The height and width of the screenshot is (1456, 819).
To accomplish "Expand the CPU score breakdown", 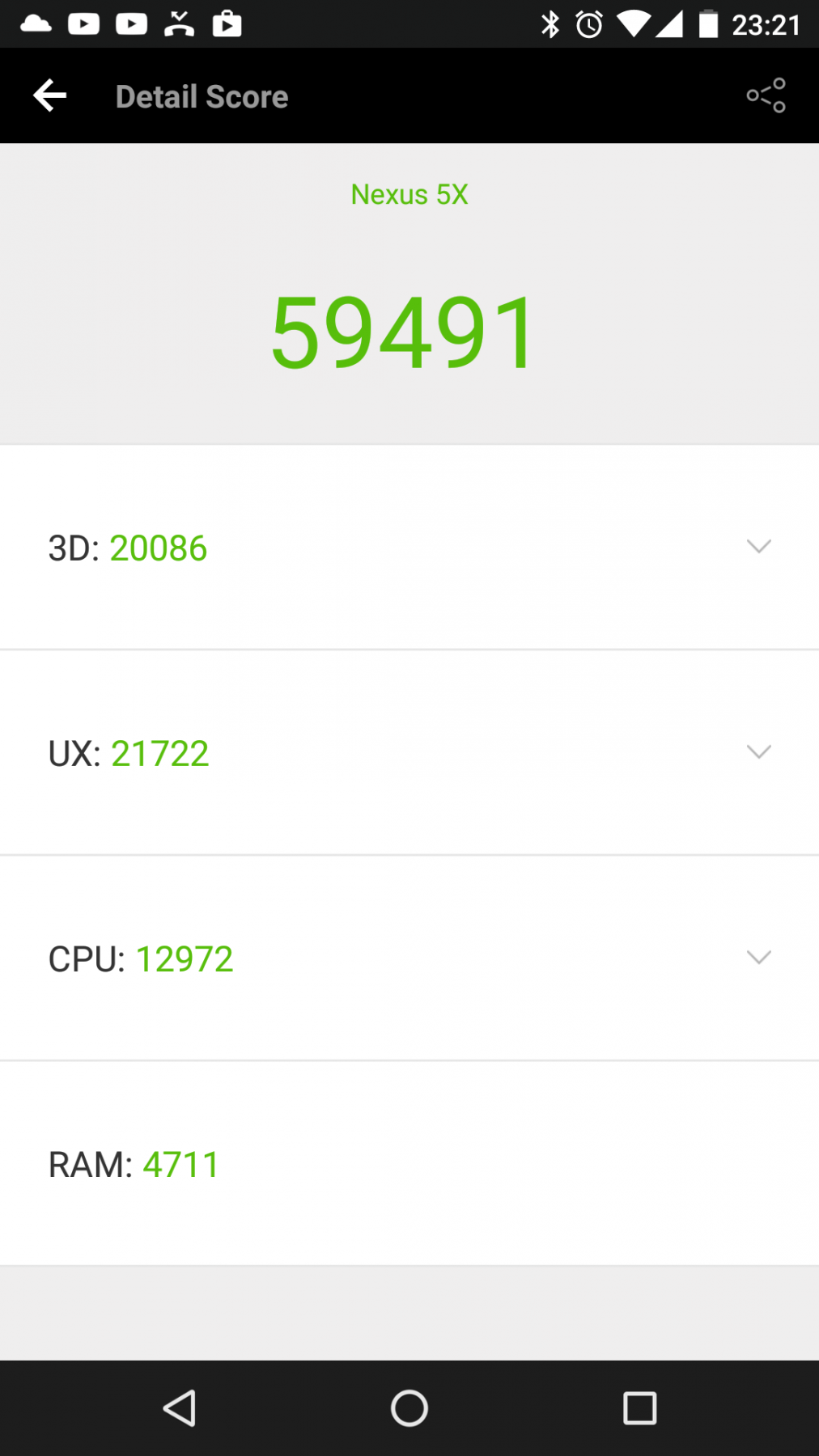I will pos(758,958).
